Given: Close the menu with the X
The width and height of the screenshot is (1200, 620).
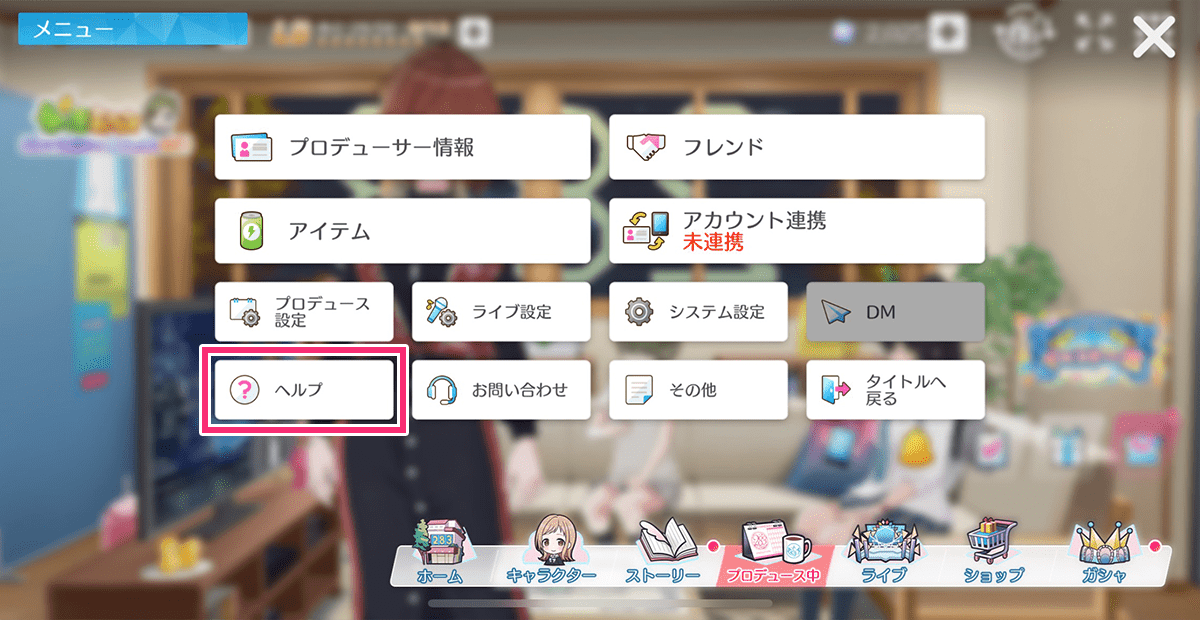Looking at the screenshot, I should point(1153,39).
